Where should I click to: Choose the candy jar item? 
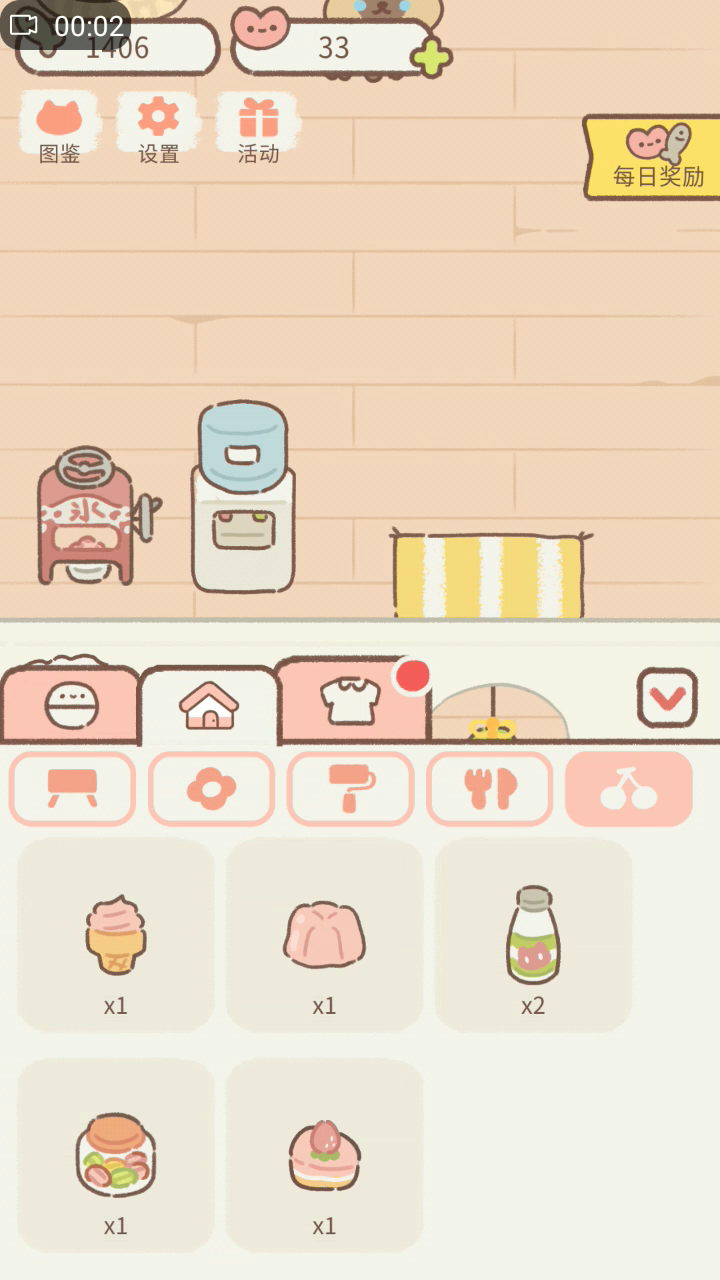(116, 1155)
